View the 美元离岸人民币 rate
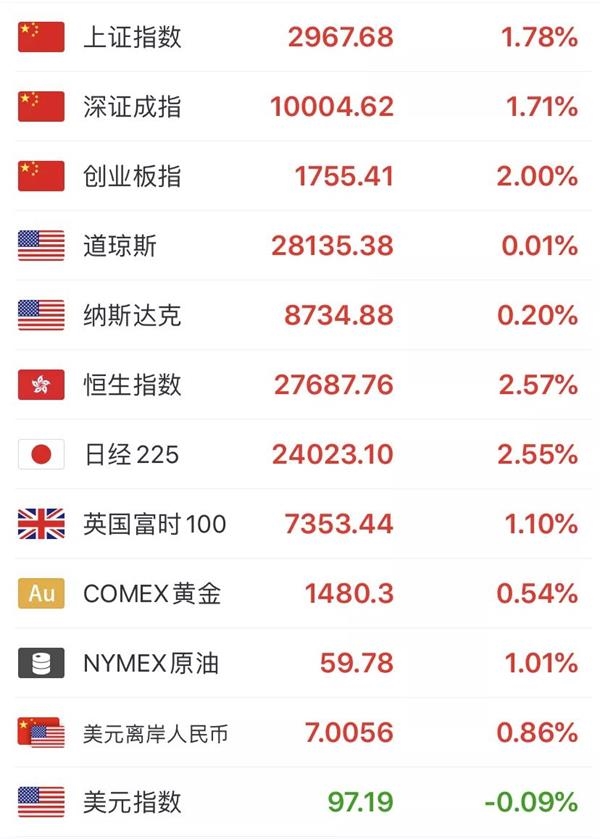The width and height of the screenshot is (600, 839). 155,733
